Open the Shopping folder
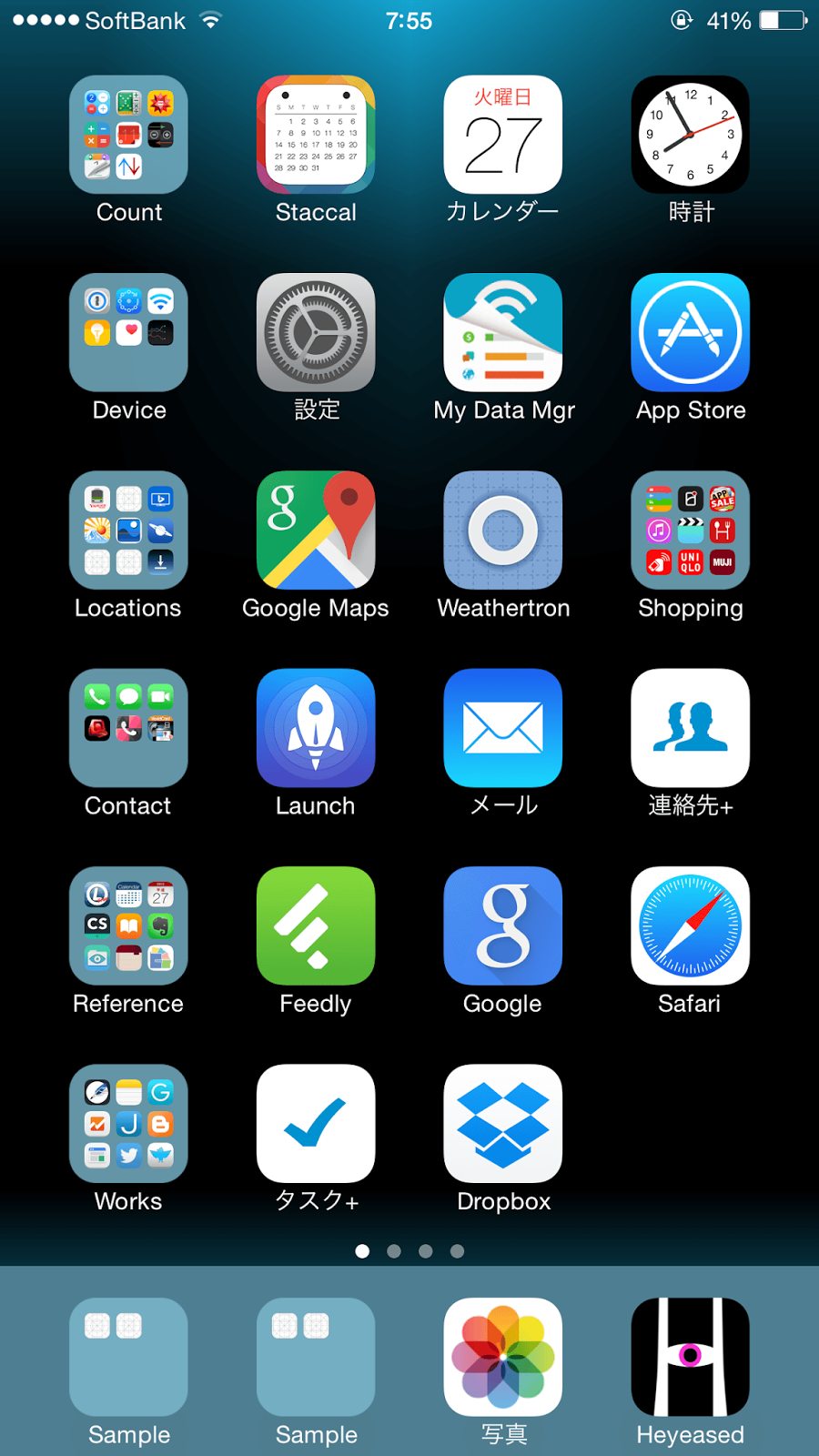 click(x=691, y=530)
